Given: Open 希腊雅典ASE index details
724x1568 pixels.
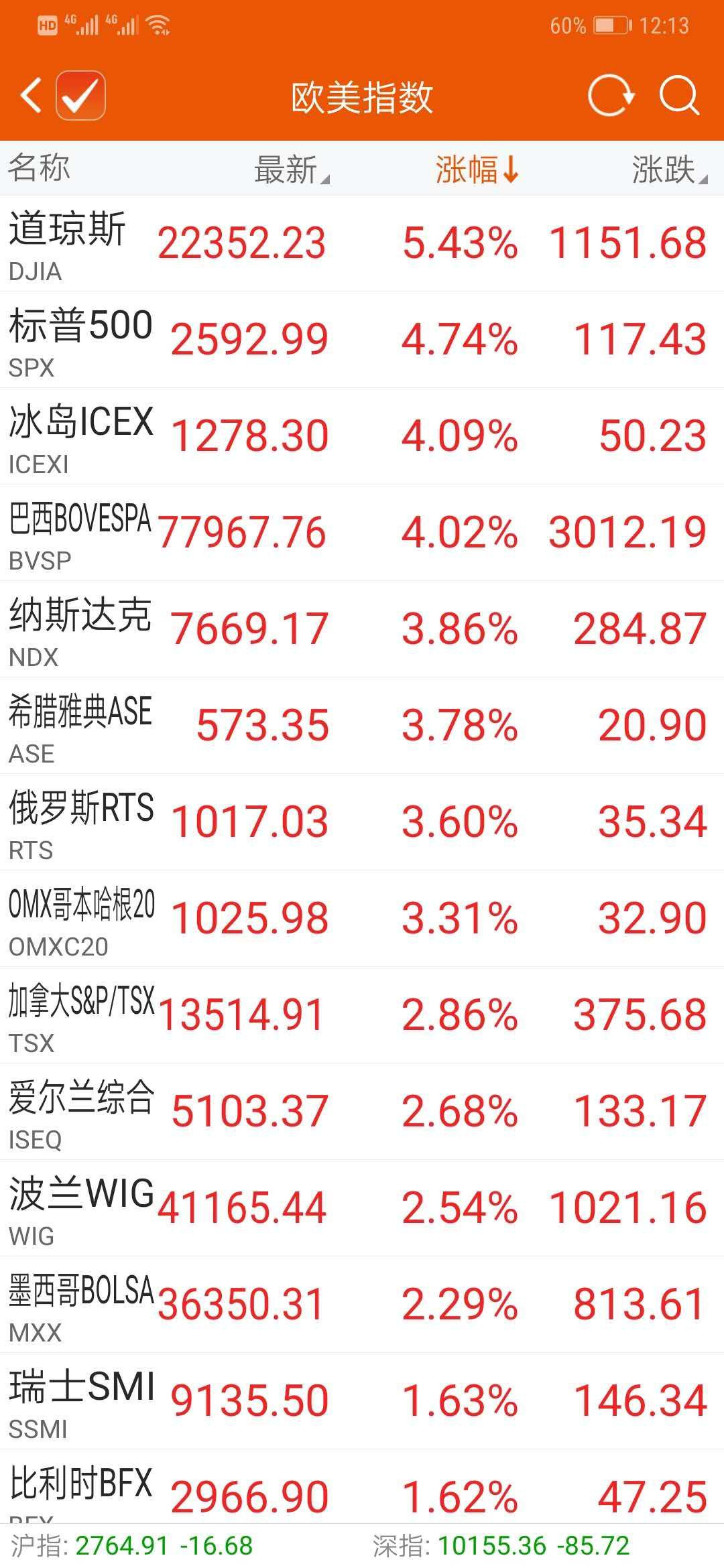Looking at the screenshot, I should [x=362, y=726].
